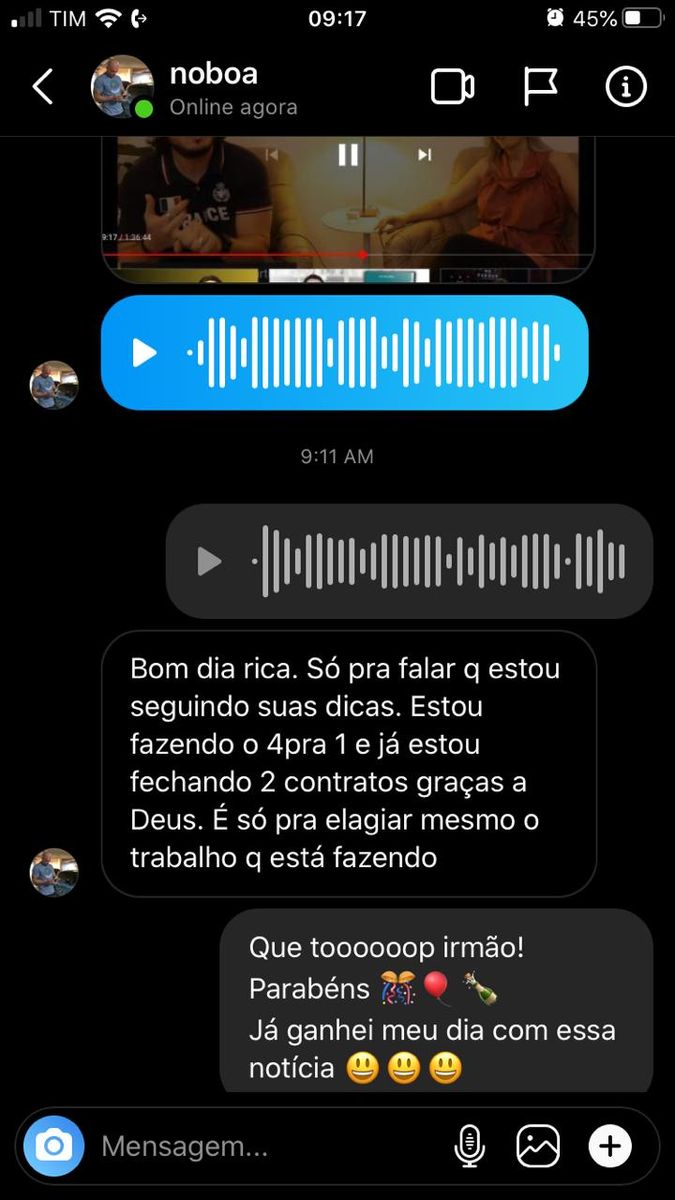
Task: Open the camera from the message bar
Action: point(53,1146)
